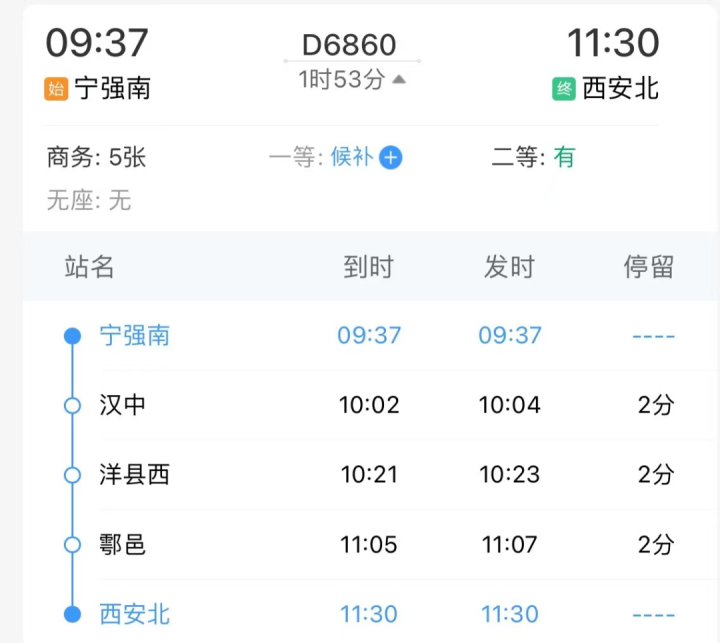
Task: Collapse the D6860 stop schedule expander
Action: tap(399, 80)
